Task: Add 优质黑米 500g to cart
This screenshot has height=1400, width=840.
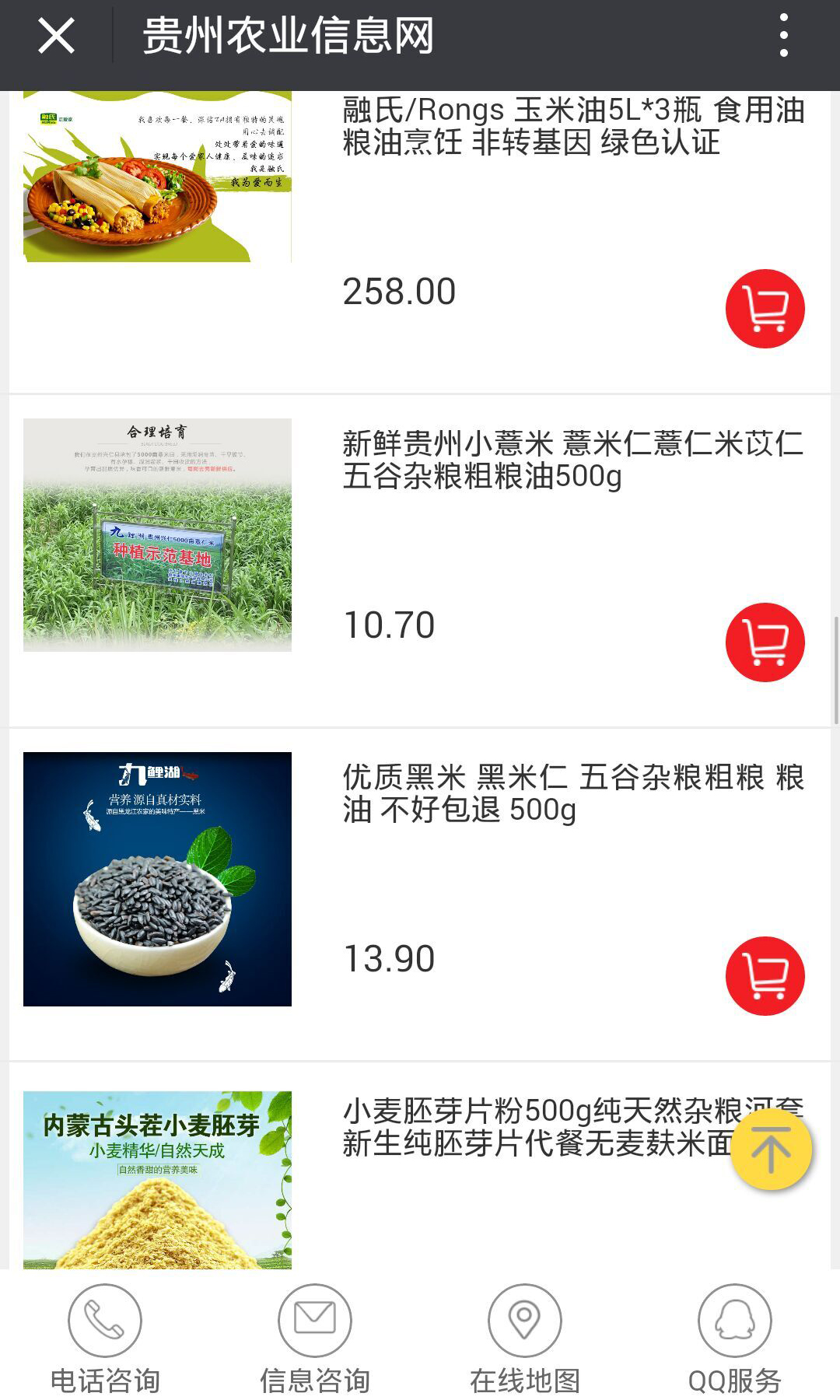Action: [x=765, y=976]
